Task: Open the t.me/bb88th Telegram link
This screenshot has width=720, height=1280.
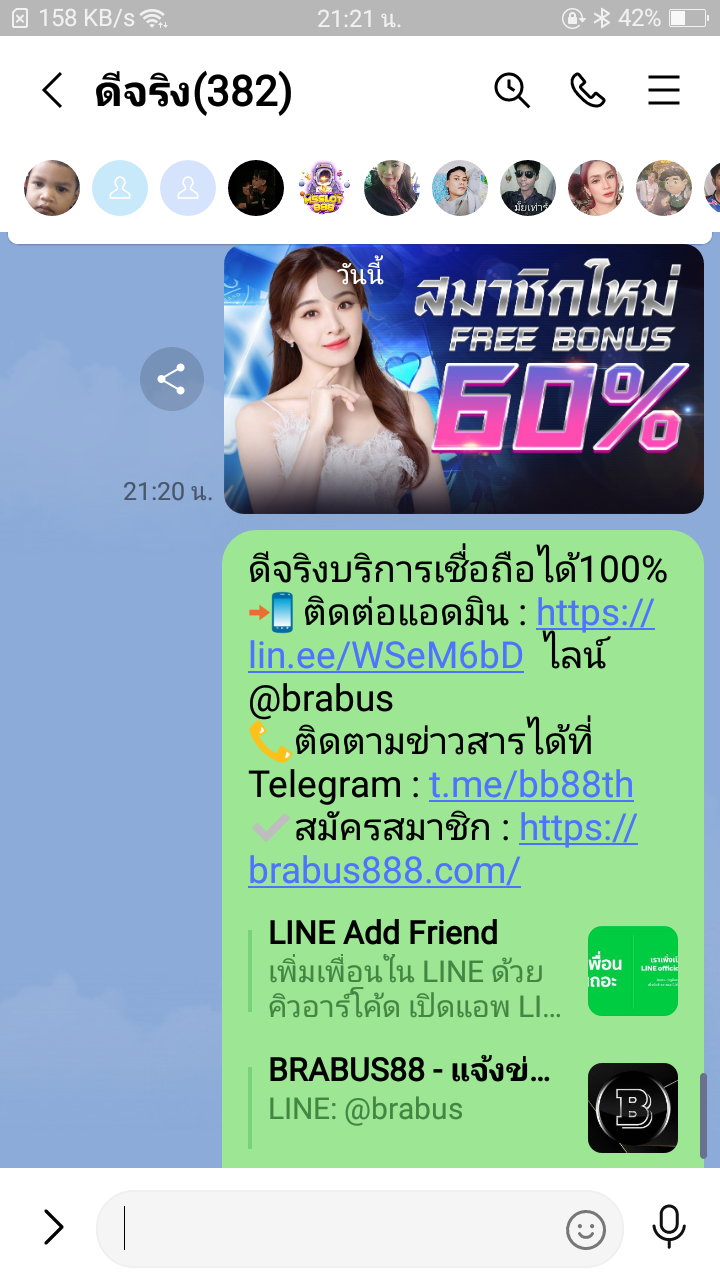Action: pos(531,785)
